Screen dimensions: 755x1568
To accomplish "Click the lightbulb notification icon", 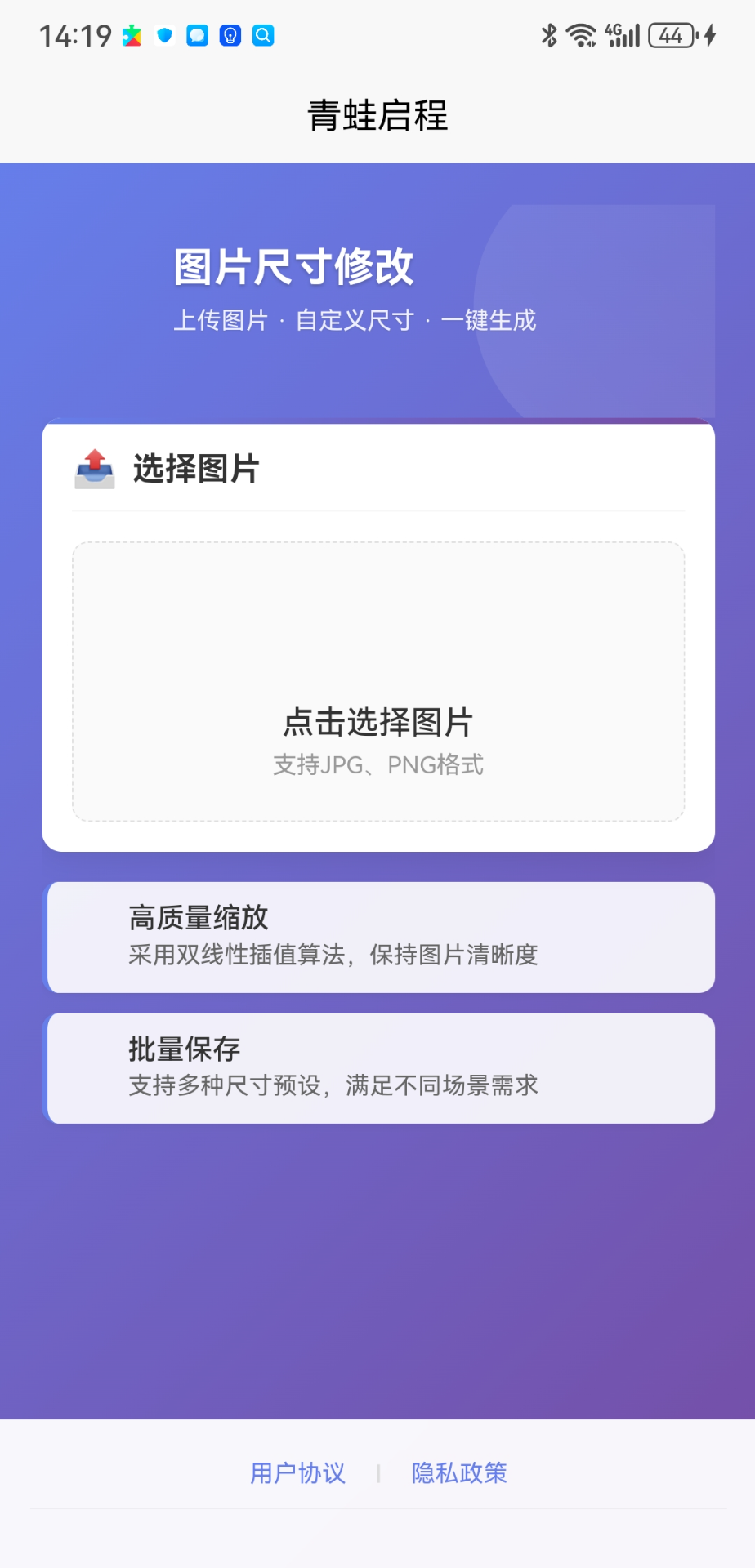I will (x=230, y=35).
